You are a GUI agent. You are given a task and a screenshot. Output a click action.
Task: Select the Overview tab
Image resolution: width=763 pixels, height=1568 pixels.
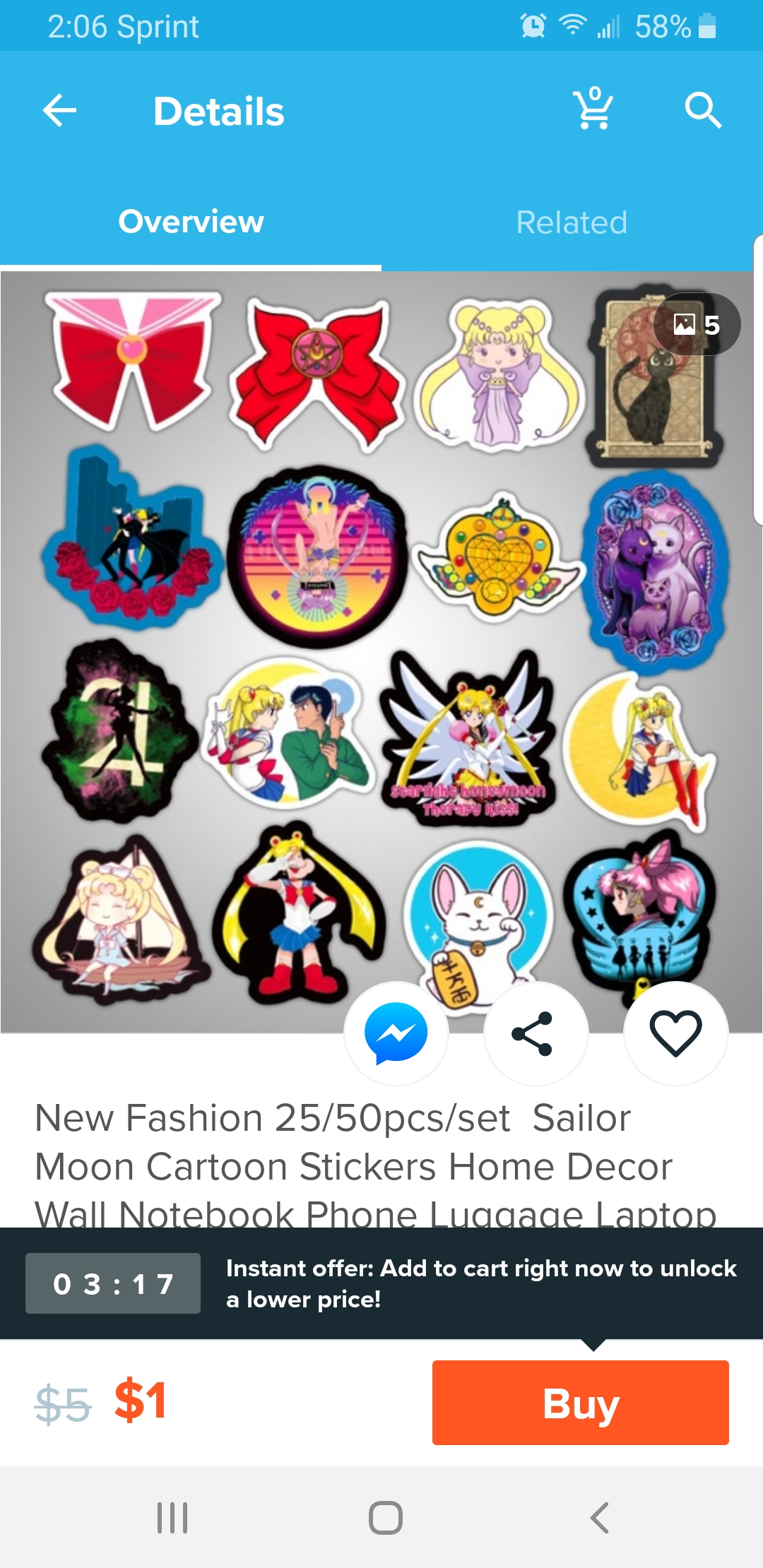click(191, 222)
